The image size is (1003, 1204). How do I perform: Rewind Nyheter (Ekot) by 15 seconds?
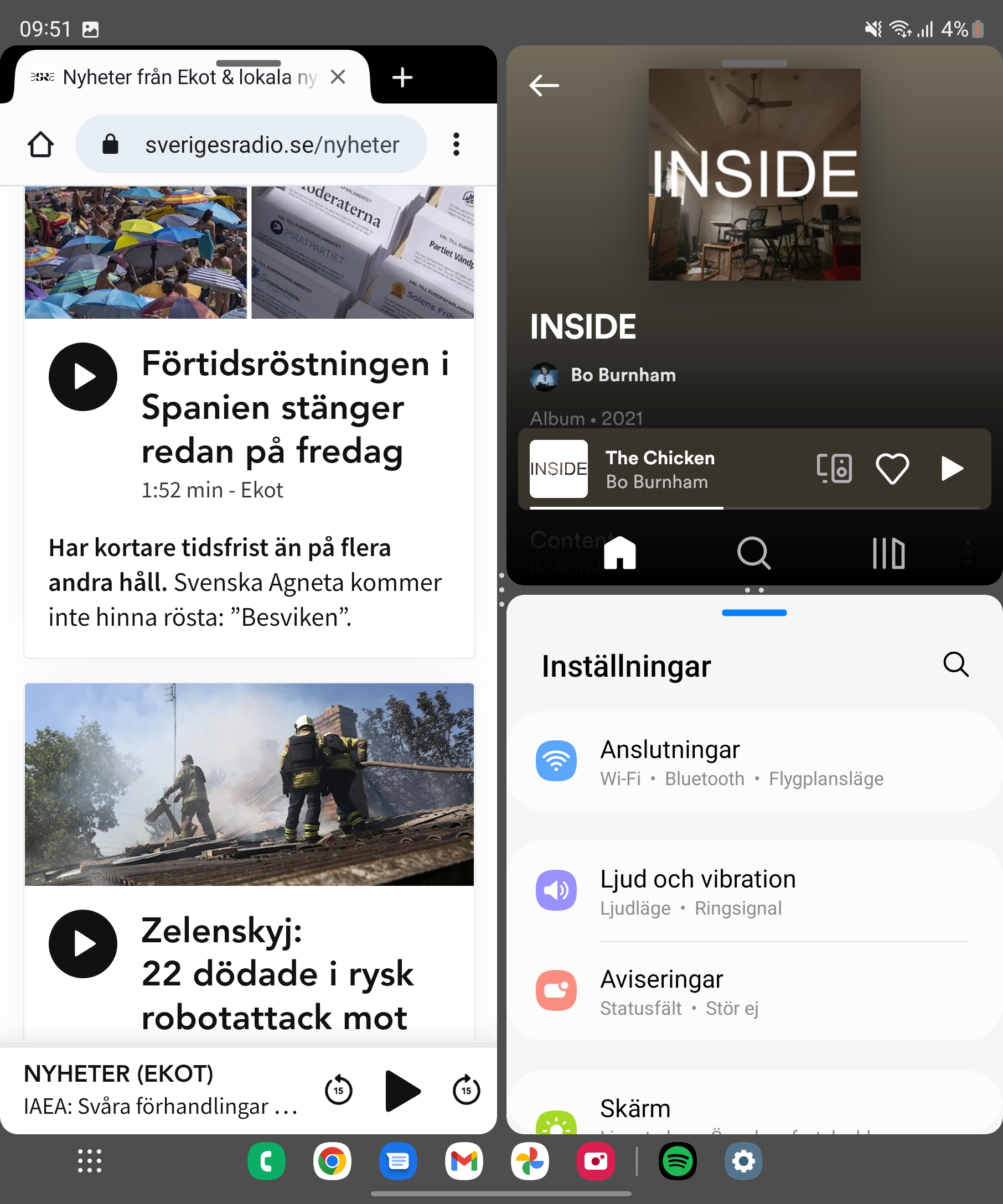338,1090
